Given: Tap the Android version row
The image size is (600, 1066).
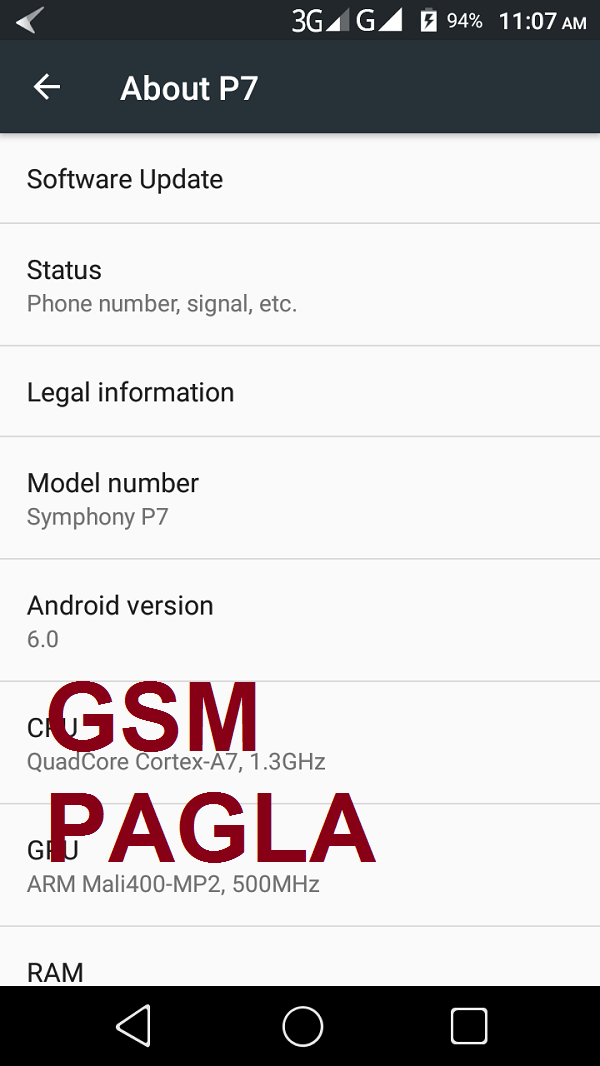Looking at the screenshot, I should (x=300, y=621).
